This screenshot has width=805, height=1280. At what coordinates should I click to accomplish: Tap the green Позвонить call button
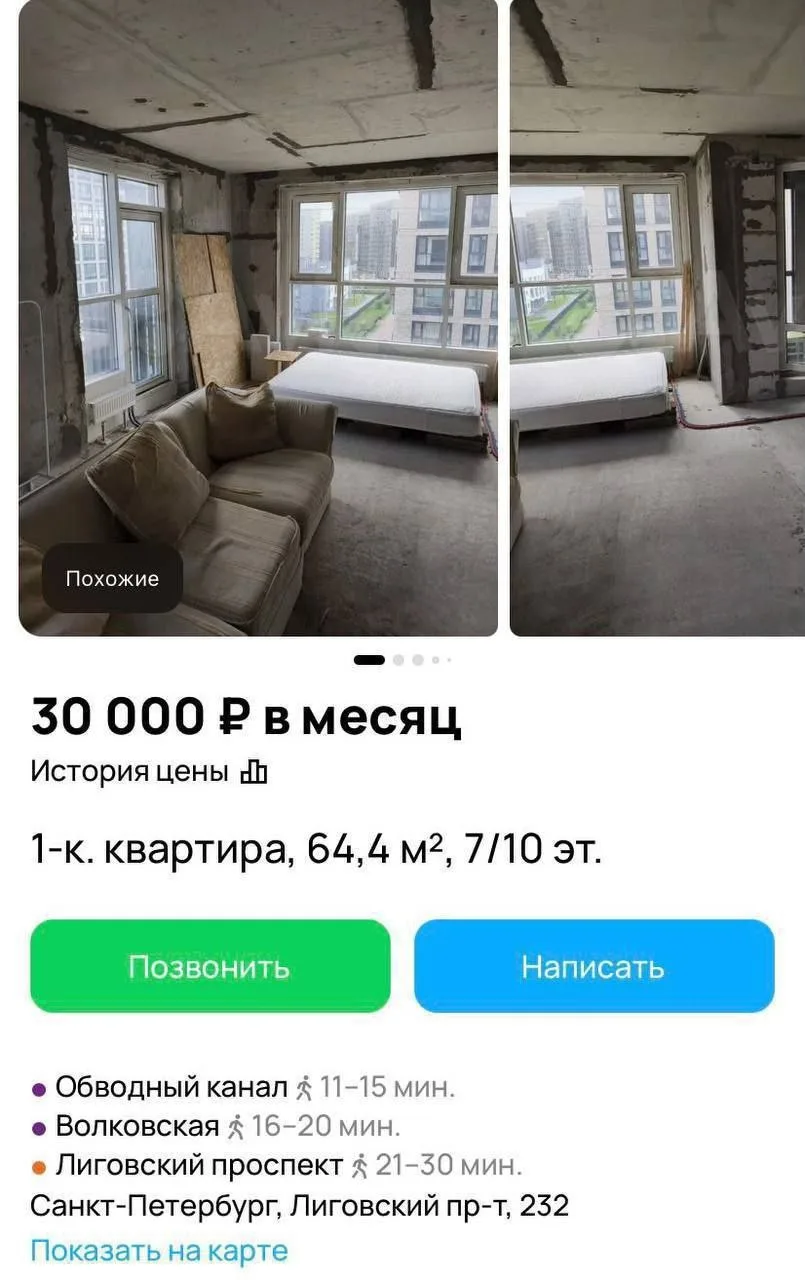click(x=210, y=966)
